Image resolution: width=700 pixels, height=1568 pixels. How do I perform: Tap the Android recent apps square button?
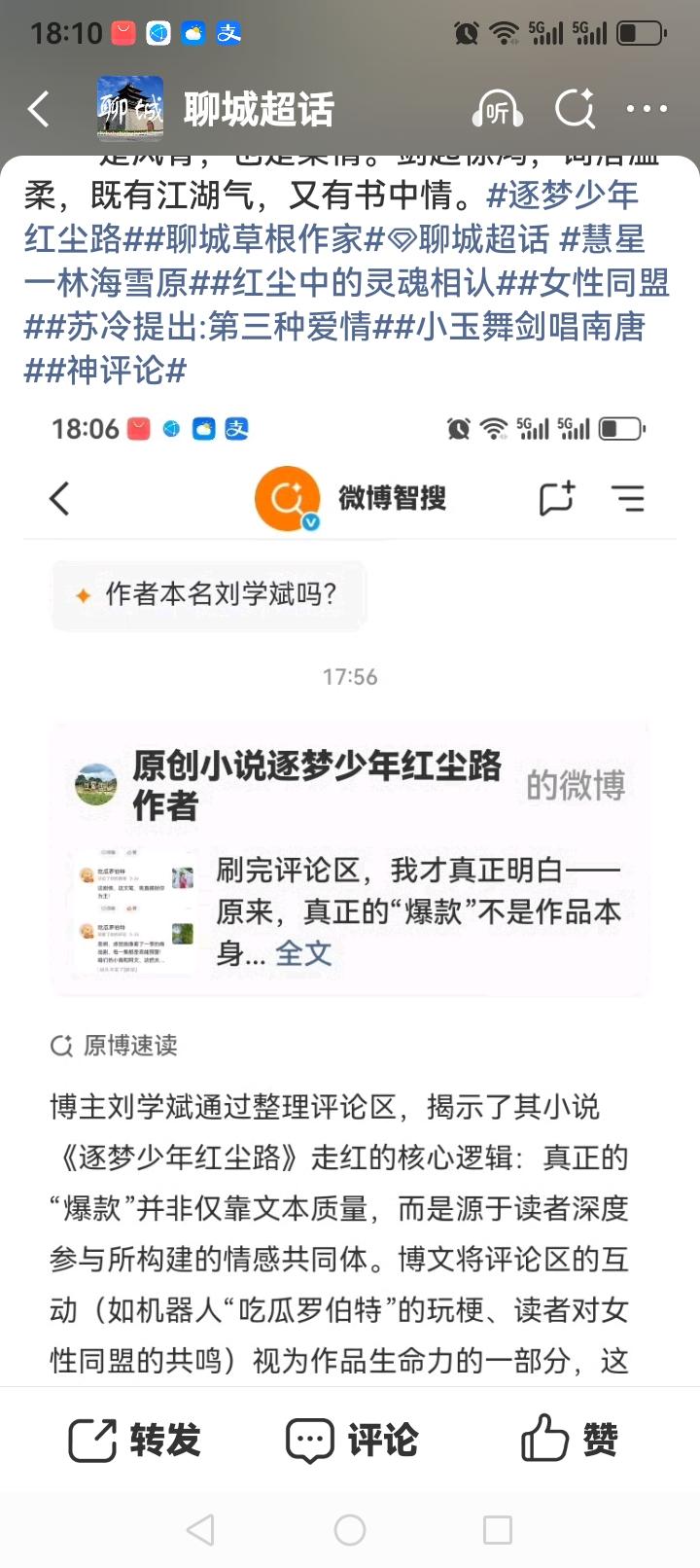point(498,1528)
